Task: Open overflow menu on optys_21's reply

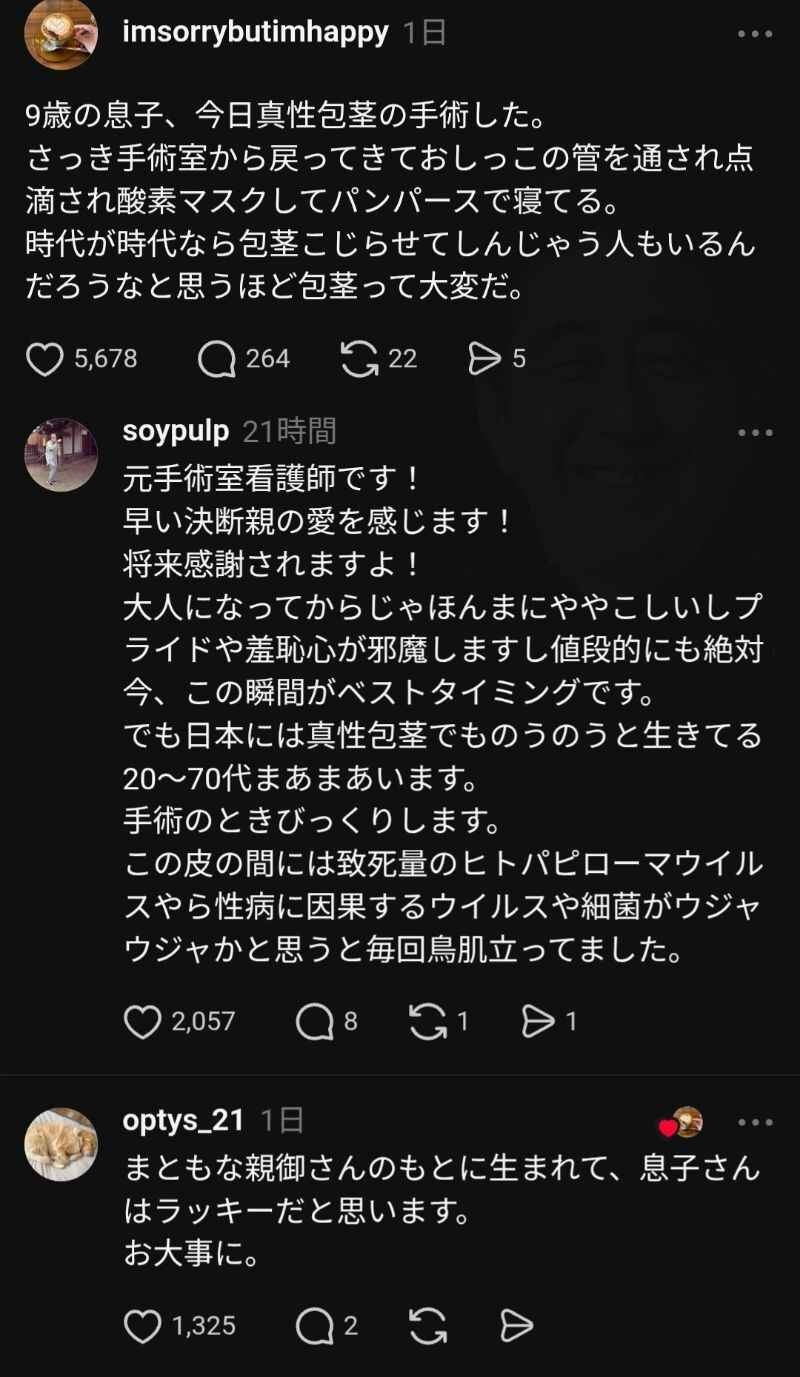Action: [x=754, y=1122]
